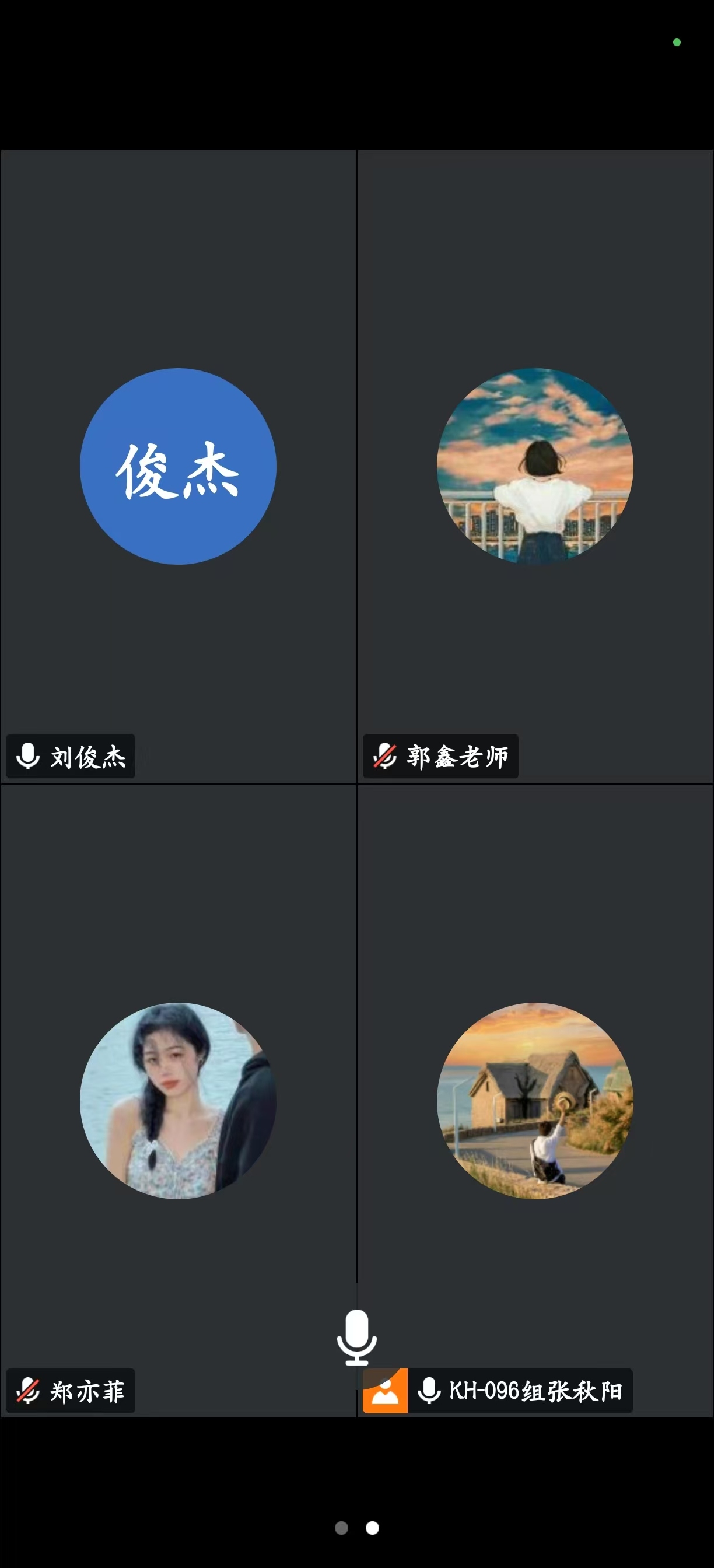Go to the first page indicator dot

[x=341, y=1527]
